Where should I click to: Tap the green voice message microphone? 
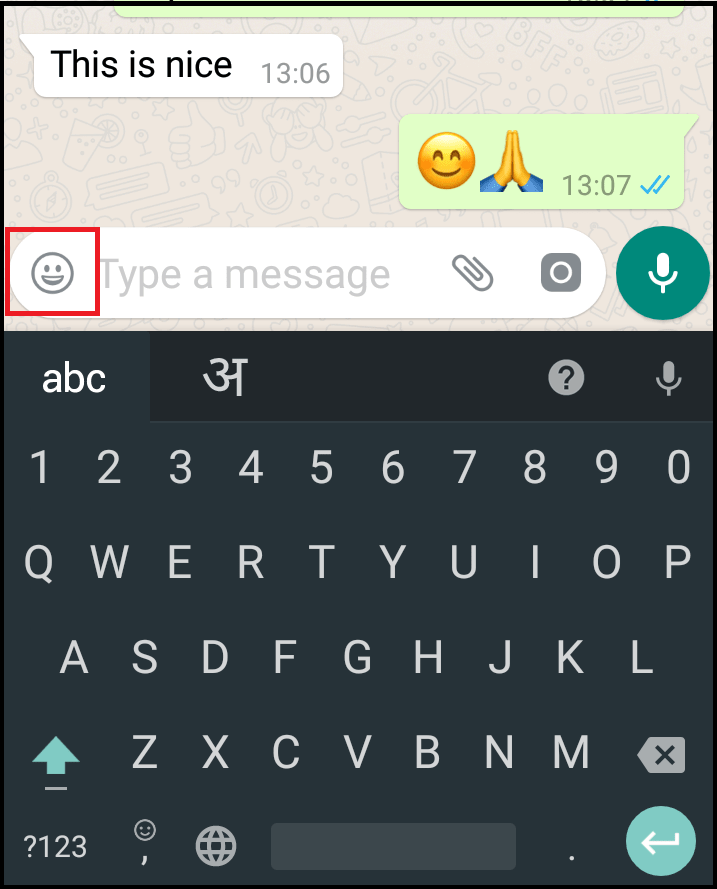(x=663, y=273)
